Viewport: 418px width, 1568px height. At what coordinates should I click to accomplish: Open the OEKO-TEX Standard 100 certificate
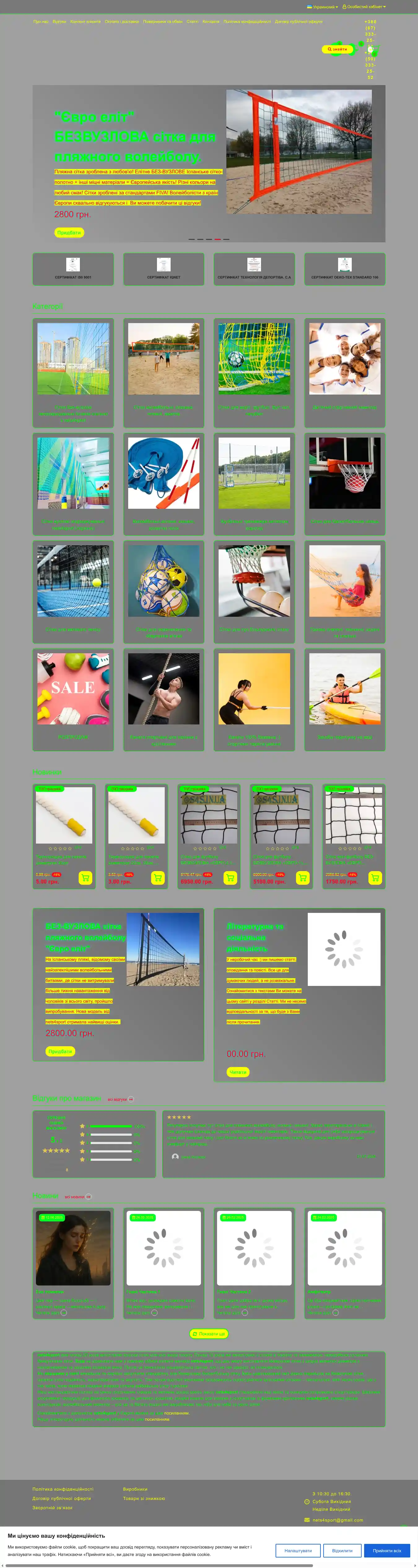pyautogui.click(x=344, y=268)
